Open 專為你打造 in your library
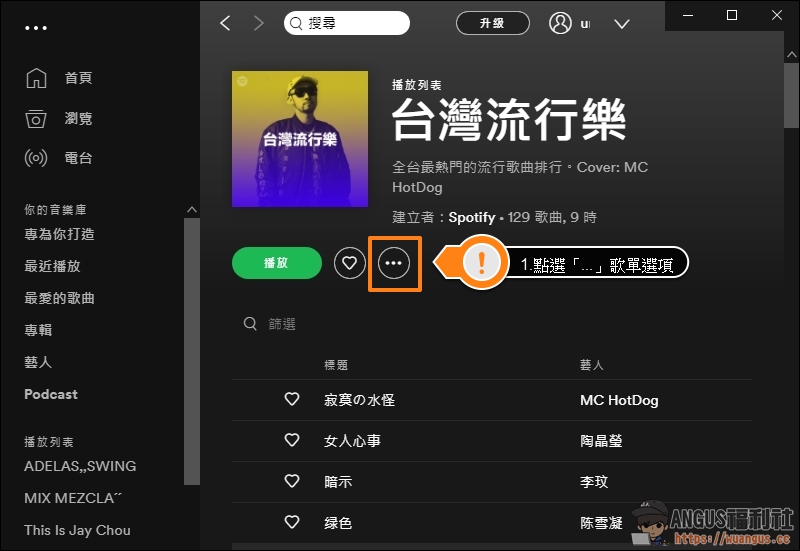The height and width of the screenshot is (551, 800). coord(59,234)
